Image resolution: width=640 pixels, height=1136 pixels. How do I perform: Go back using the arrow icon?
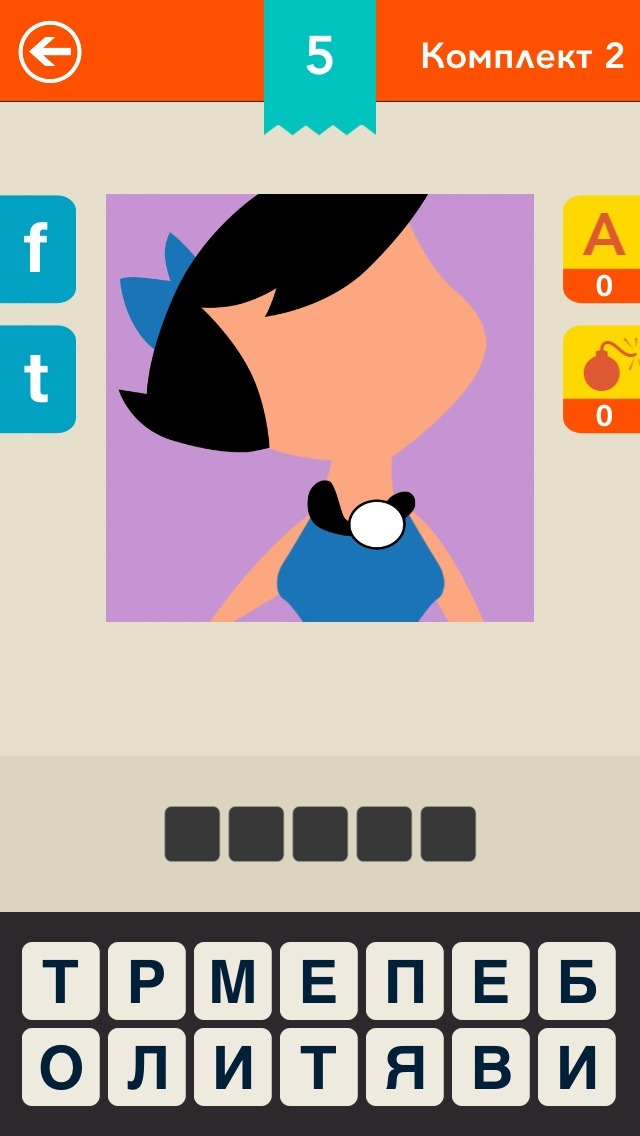point(49,51)
